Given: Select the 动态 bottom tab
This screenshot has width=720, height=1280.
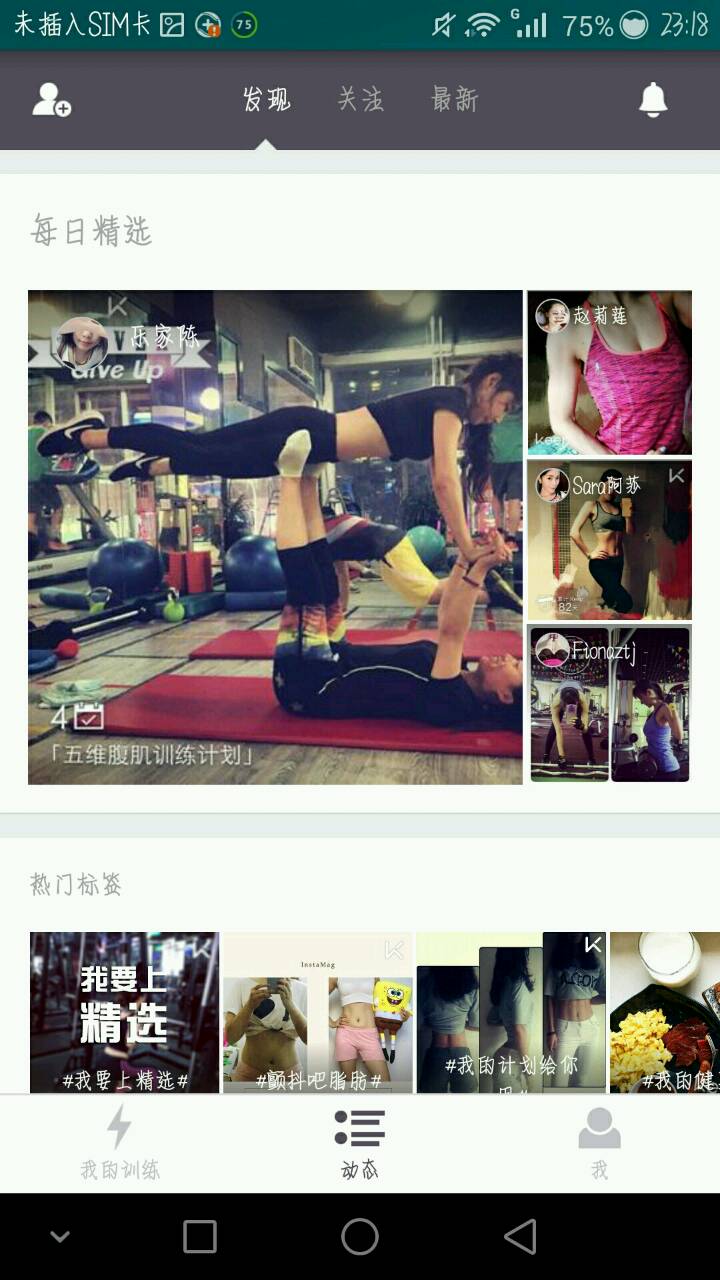Looking at the screenshot, I should click(360, 1143).
